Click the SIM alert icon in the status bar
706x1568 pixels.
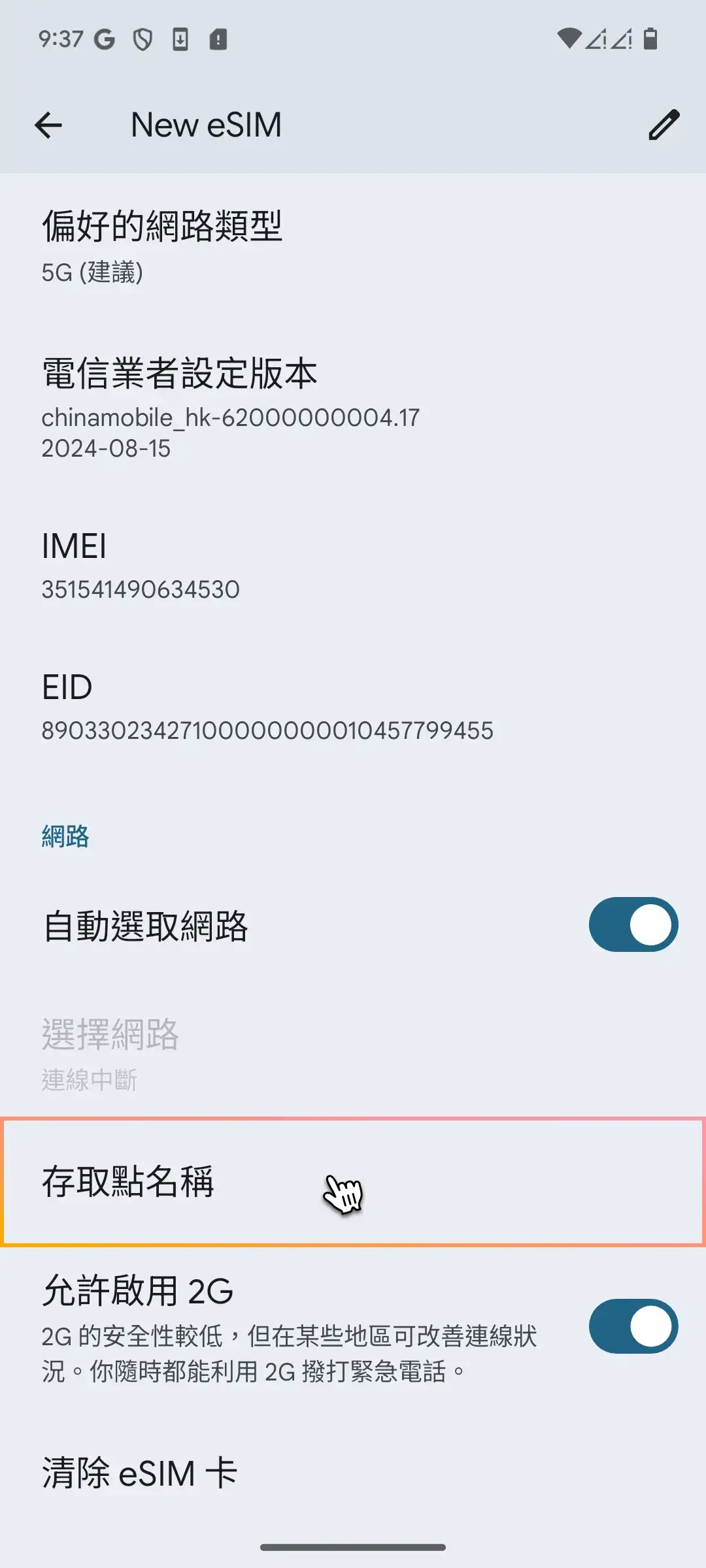pyautogui.click(x=218, y=39)
